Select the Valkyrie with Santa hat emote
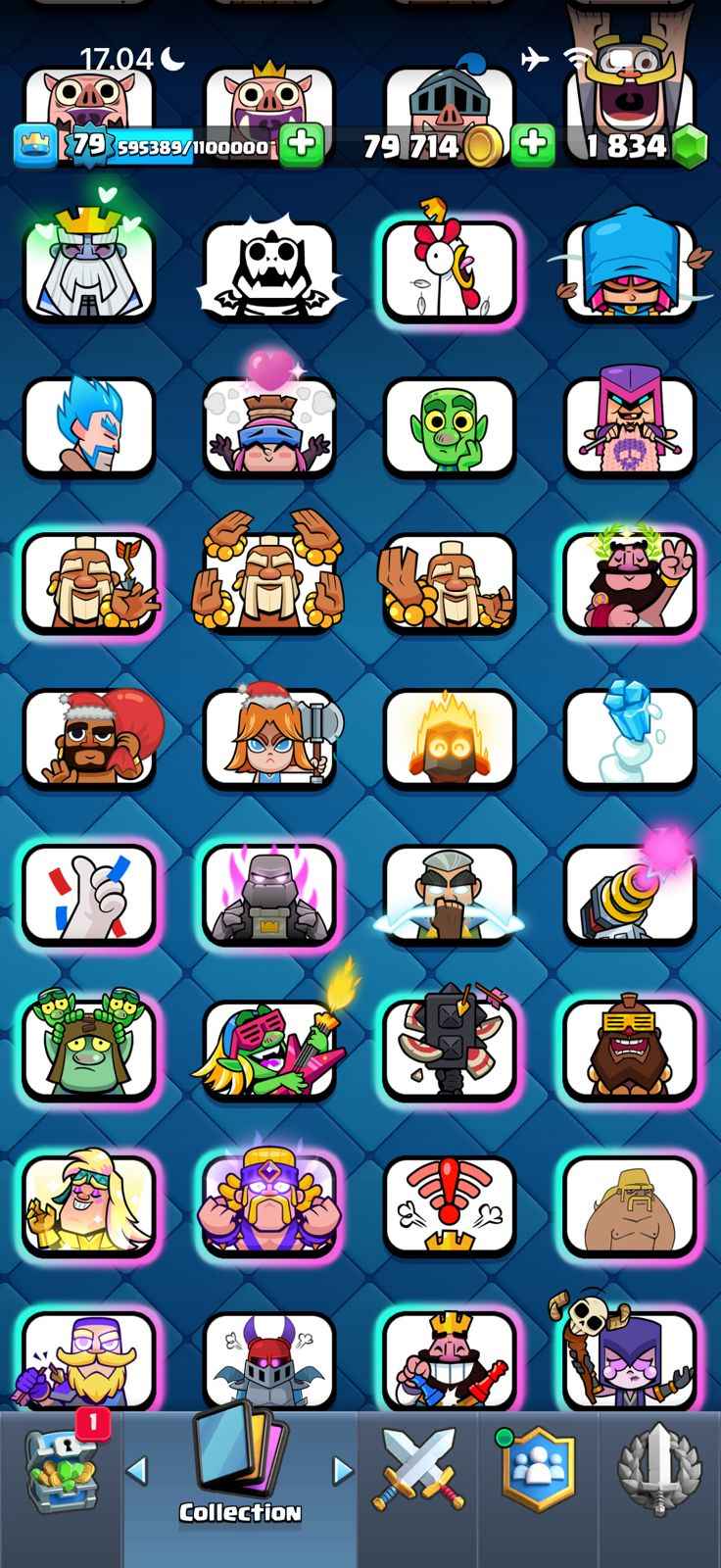 coord(269,737)
